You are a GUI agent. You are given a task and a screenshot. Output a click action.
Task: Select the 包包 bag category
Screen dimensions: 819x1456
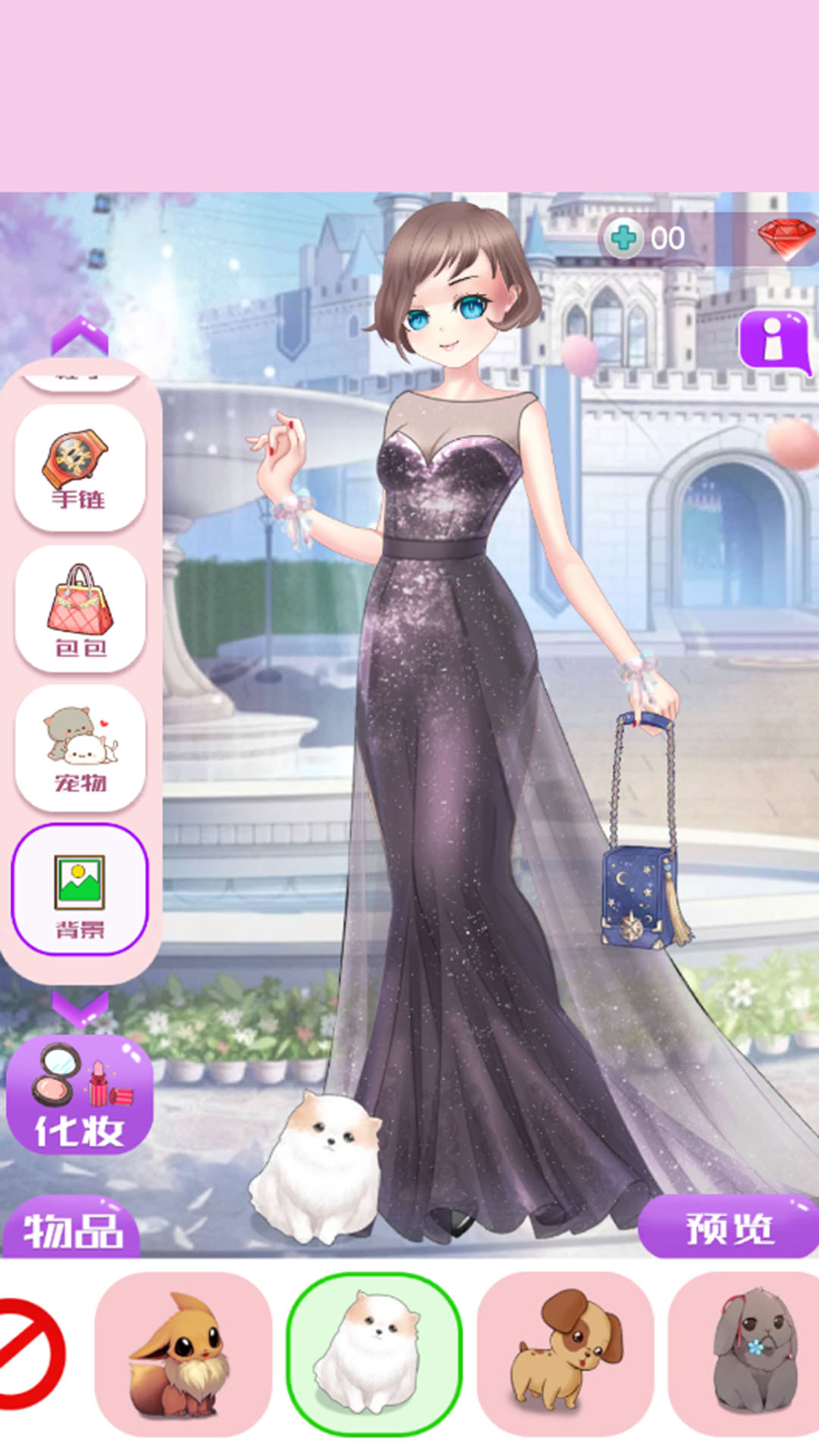(80, 609)
